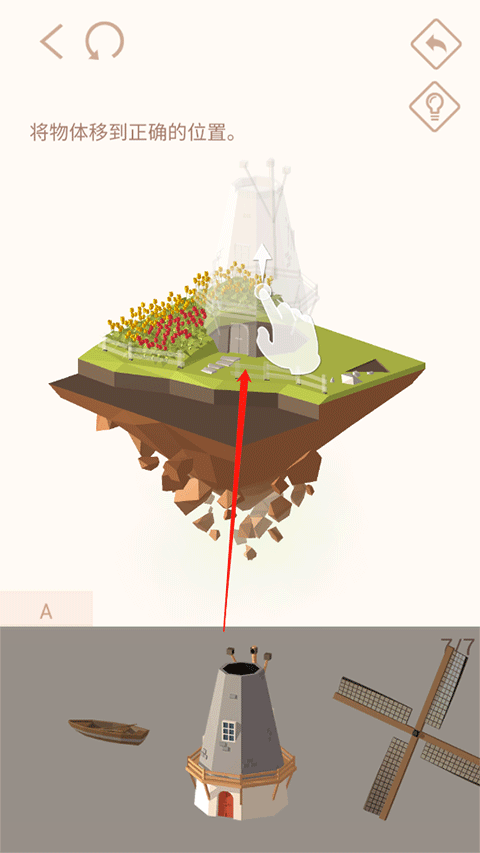Viewport: 480px width, 853px height.
Task: Pick the windmill tower piece
Action: coord(241,732)
